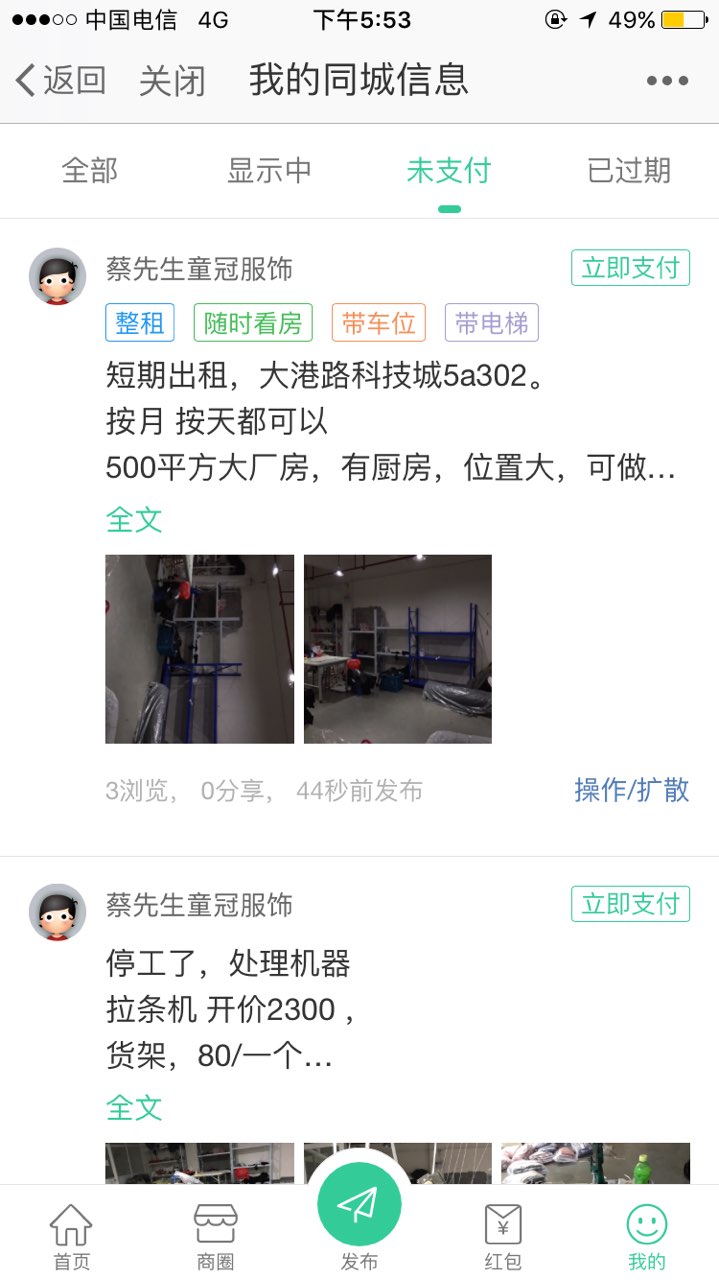
Task: Select the 未支付 tab
Action: click(x=449, y=171)
